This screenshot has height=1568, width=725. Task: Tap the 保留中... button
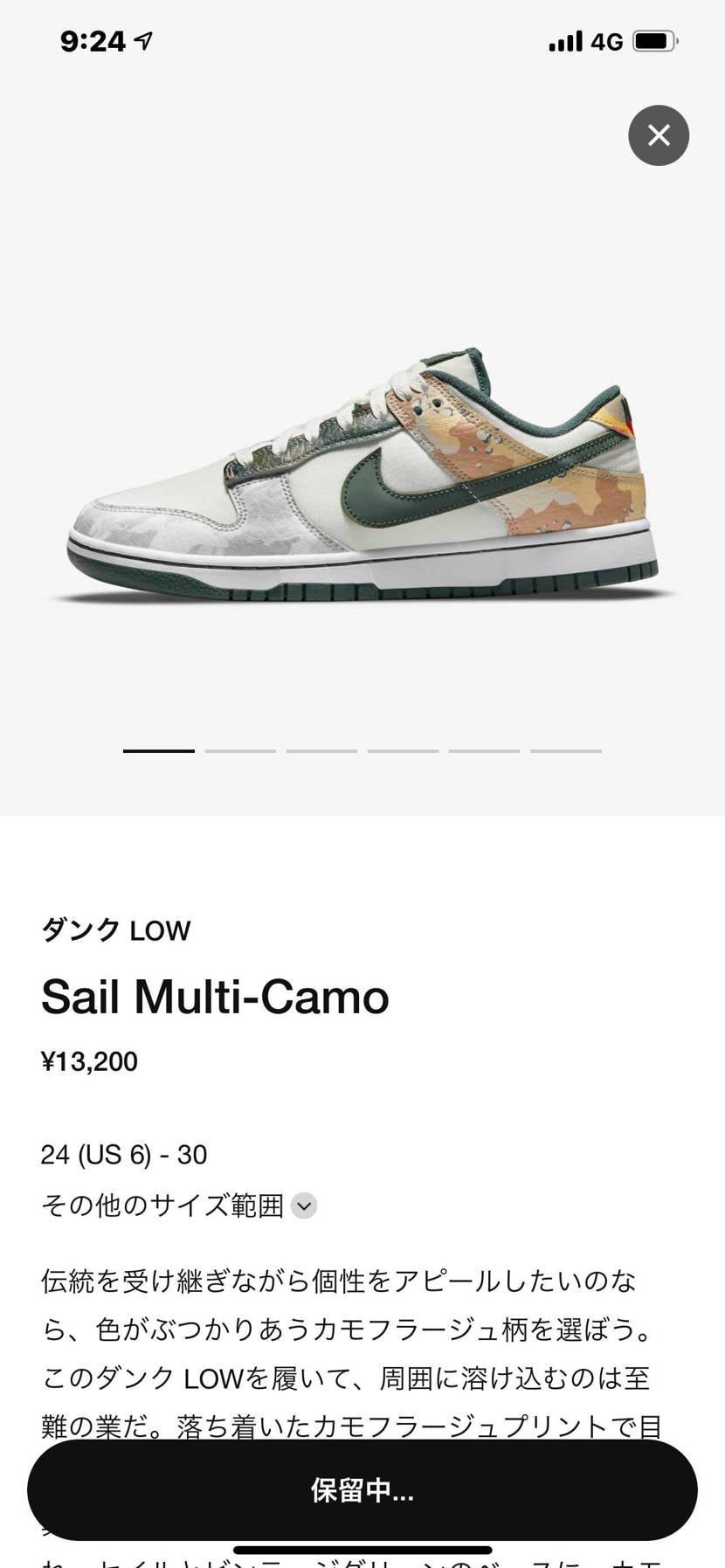click(x=362, y=1489)
